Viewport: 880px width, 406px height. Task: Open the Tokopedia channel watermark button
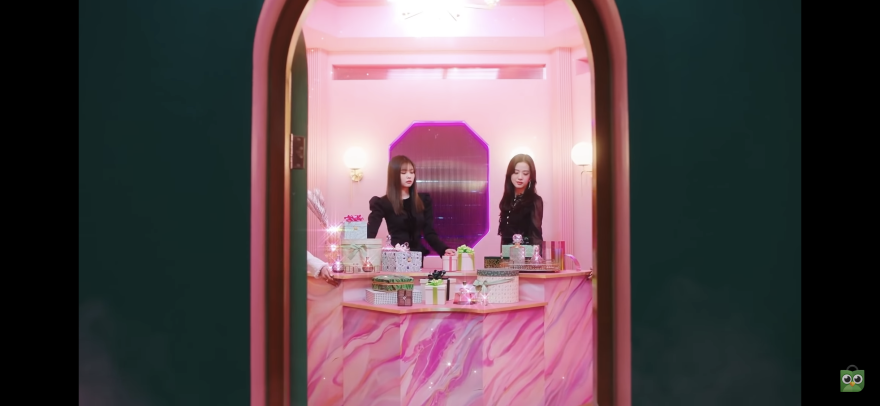click(851, 379)
